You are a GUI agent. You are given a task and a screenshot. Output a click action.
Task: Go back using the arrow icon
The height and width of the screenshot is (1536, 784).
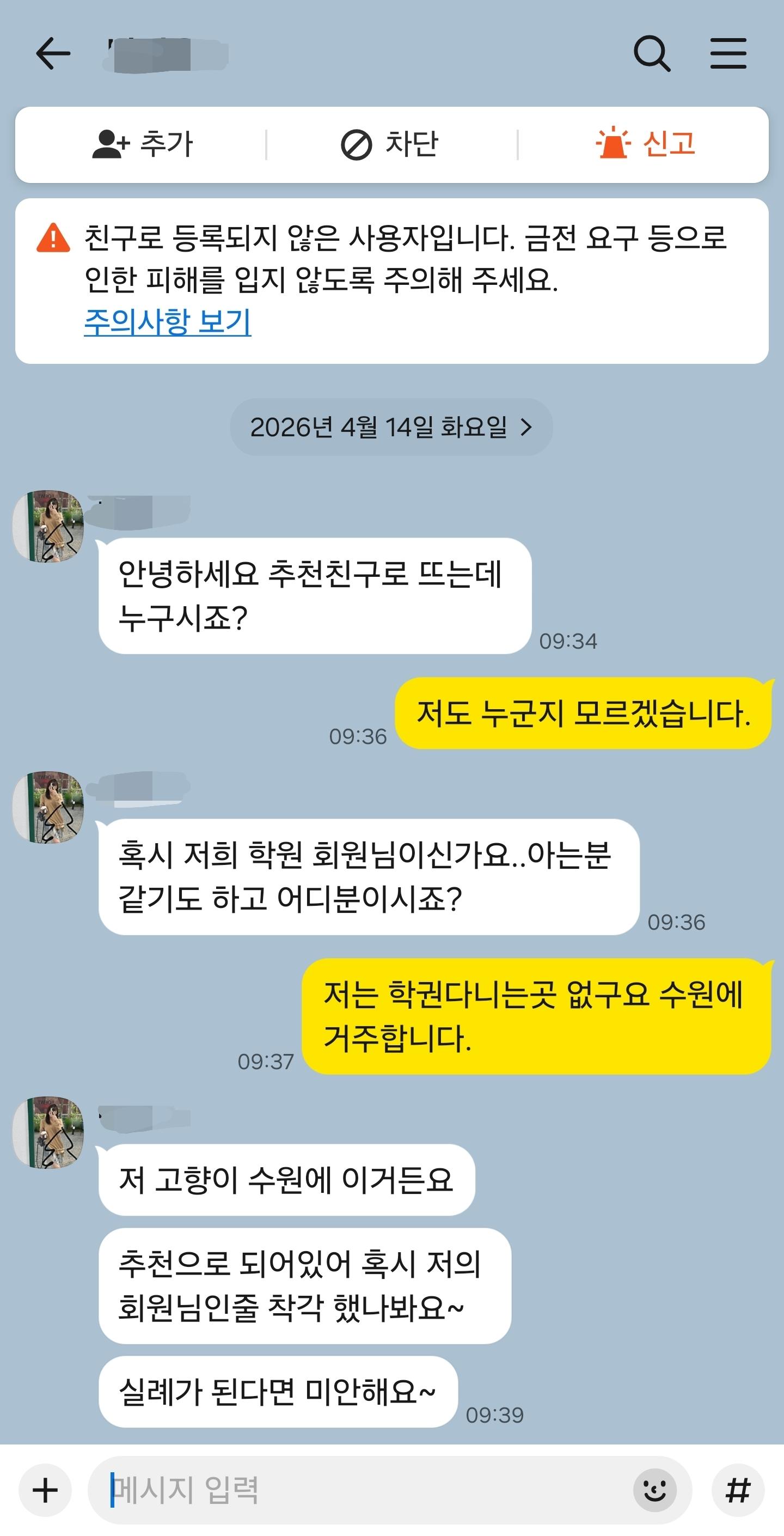[53, 54]
